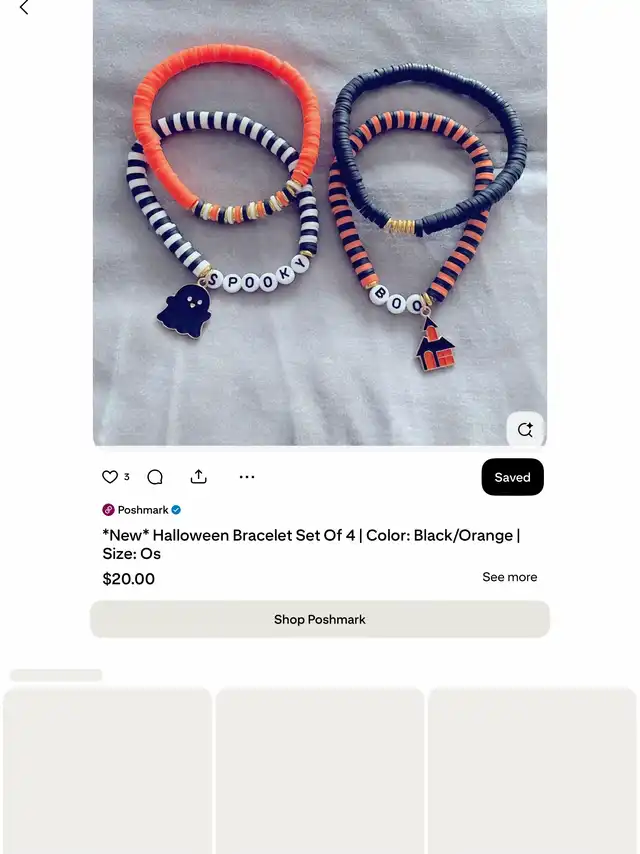Image resolution: width=640 pixels, height=854 pixels.
Task: Open the comments bubble
Action: (x=155, y=477)
